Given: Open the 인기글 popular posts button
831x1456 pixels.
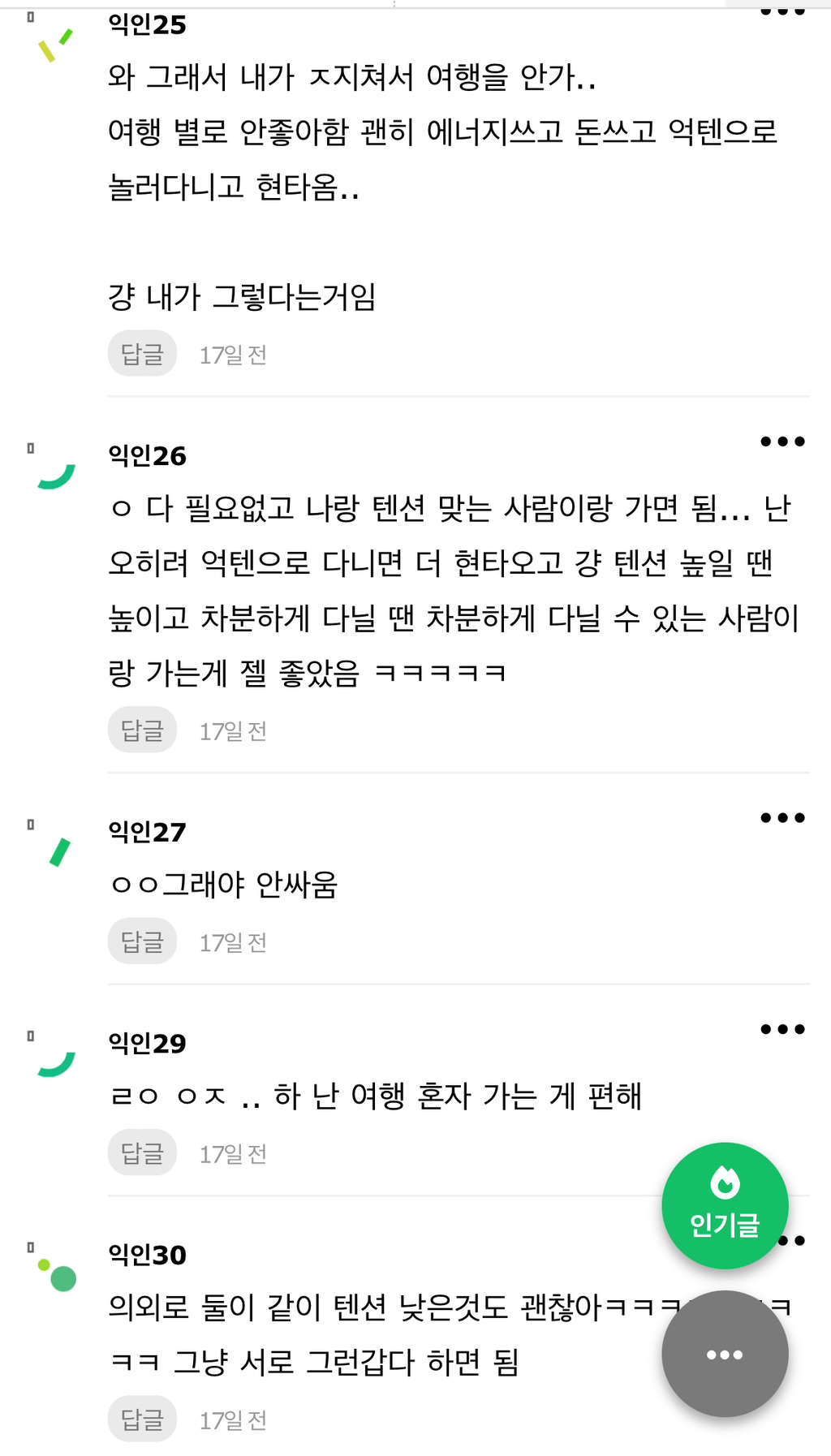Looking at the screenshot, I should (x=725, y=1205).
